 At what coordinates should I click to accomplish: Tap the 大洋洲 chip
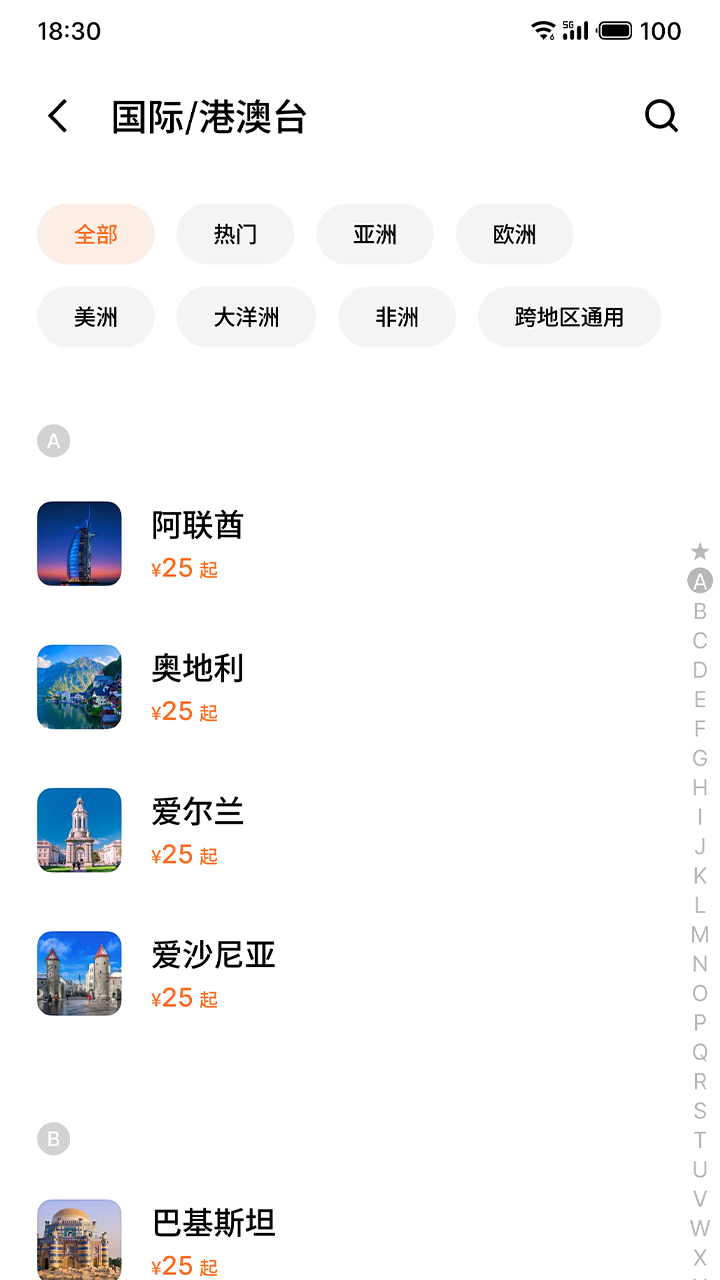pyautogui.click(x=246, y=317)
